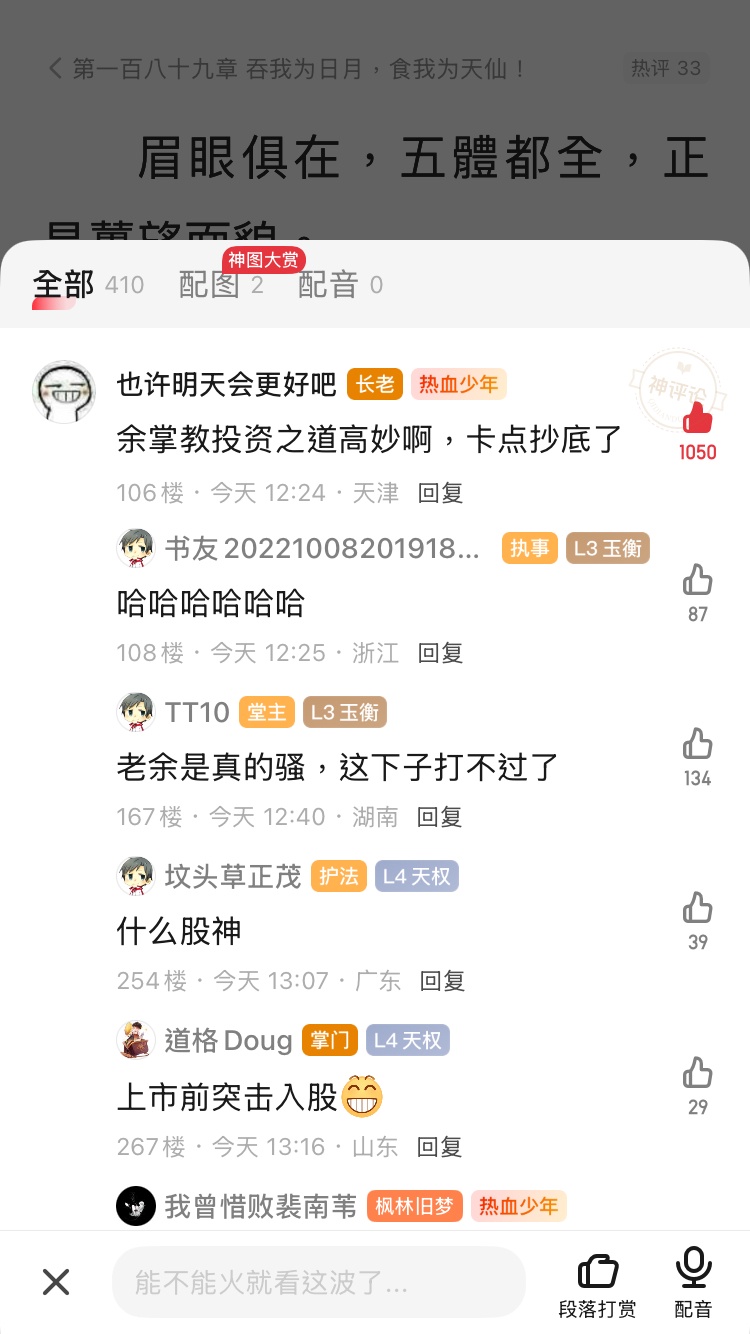Reply to TT10's comment

click(440, 817)
